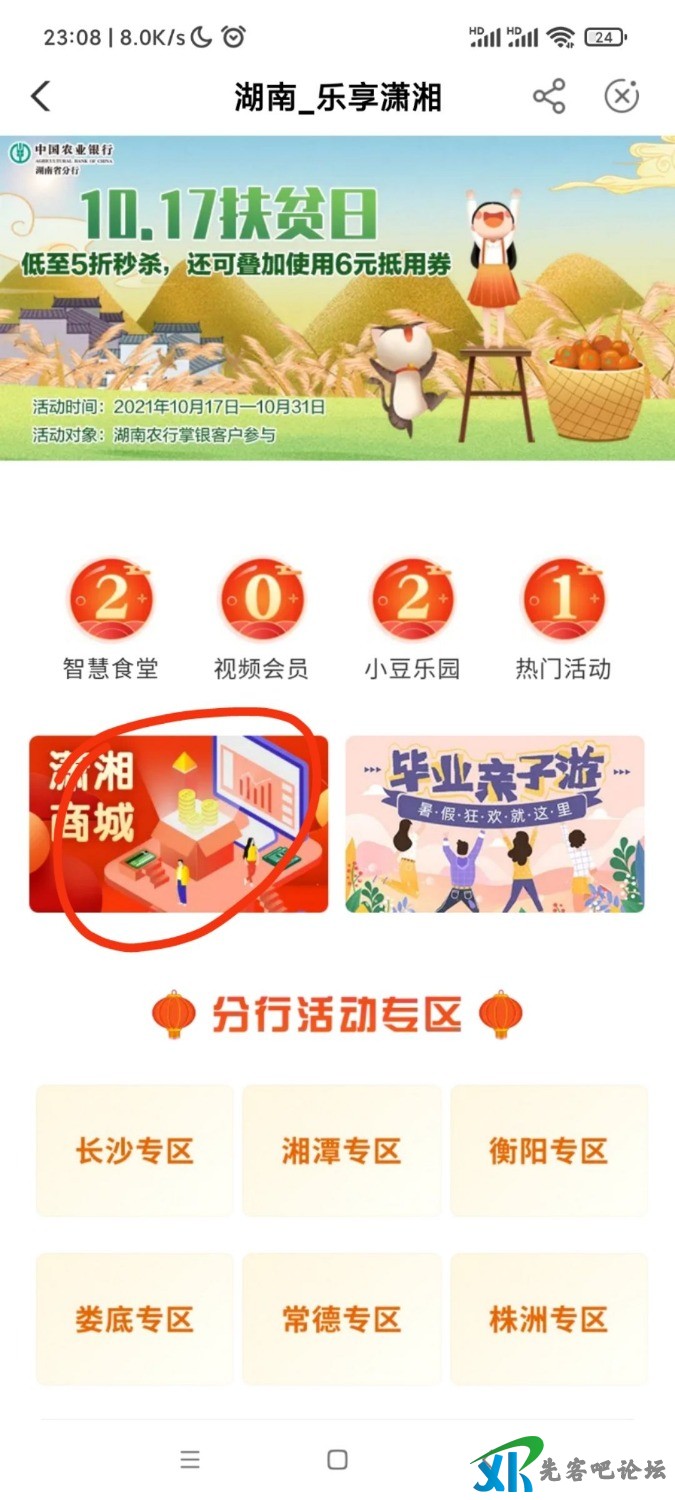Open the 10.17扶贫日 promotion banner
Image resolution: width=675 pixels, height=1500 pixels.
(x=337, y=298)
